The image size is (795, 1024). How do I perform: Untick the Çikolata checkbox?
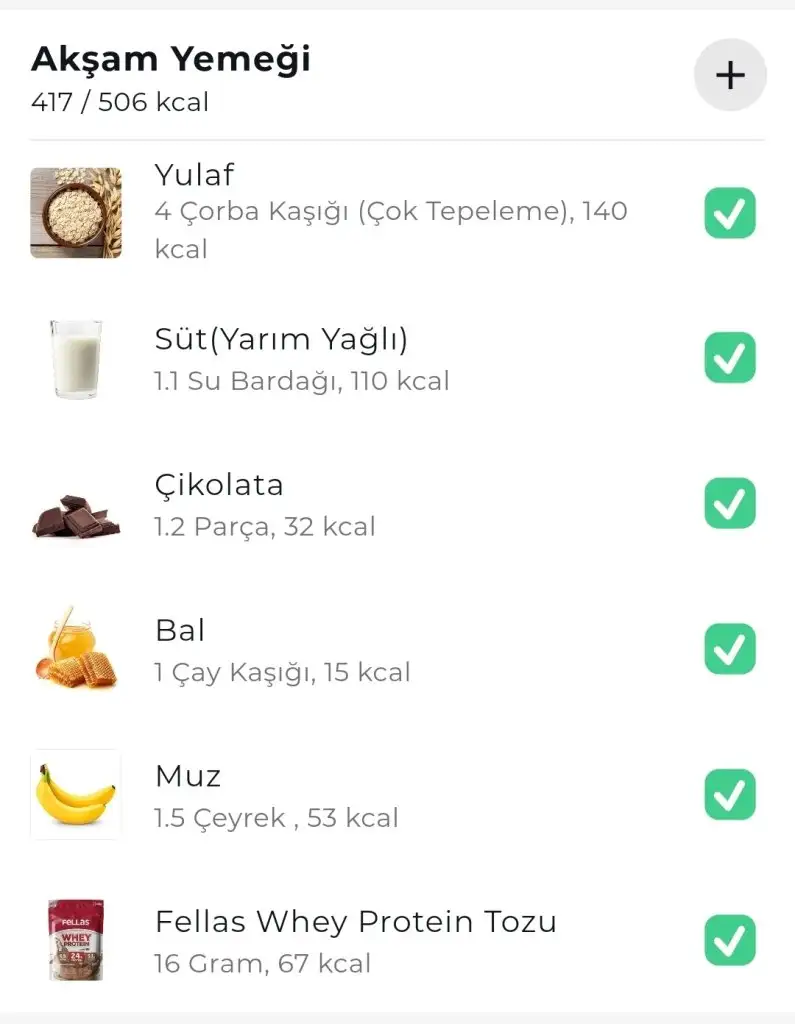click(730, 503)
